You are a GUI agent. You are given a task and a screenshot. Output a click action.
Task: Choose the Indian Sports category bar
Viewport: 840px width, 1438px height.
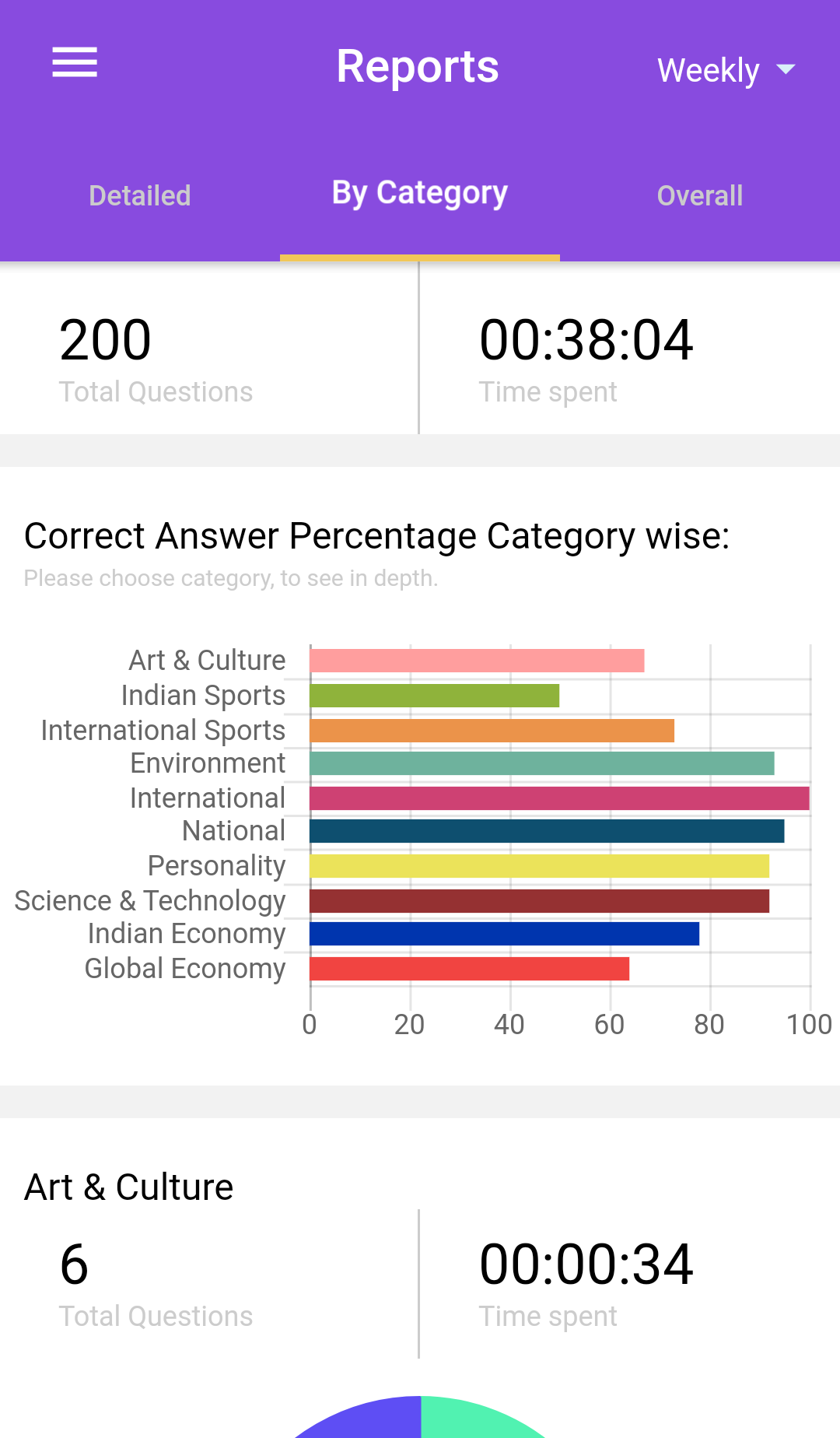tap(434, 696)
